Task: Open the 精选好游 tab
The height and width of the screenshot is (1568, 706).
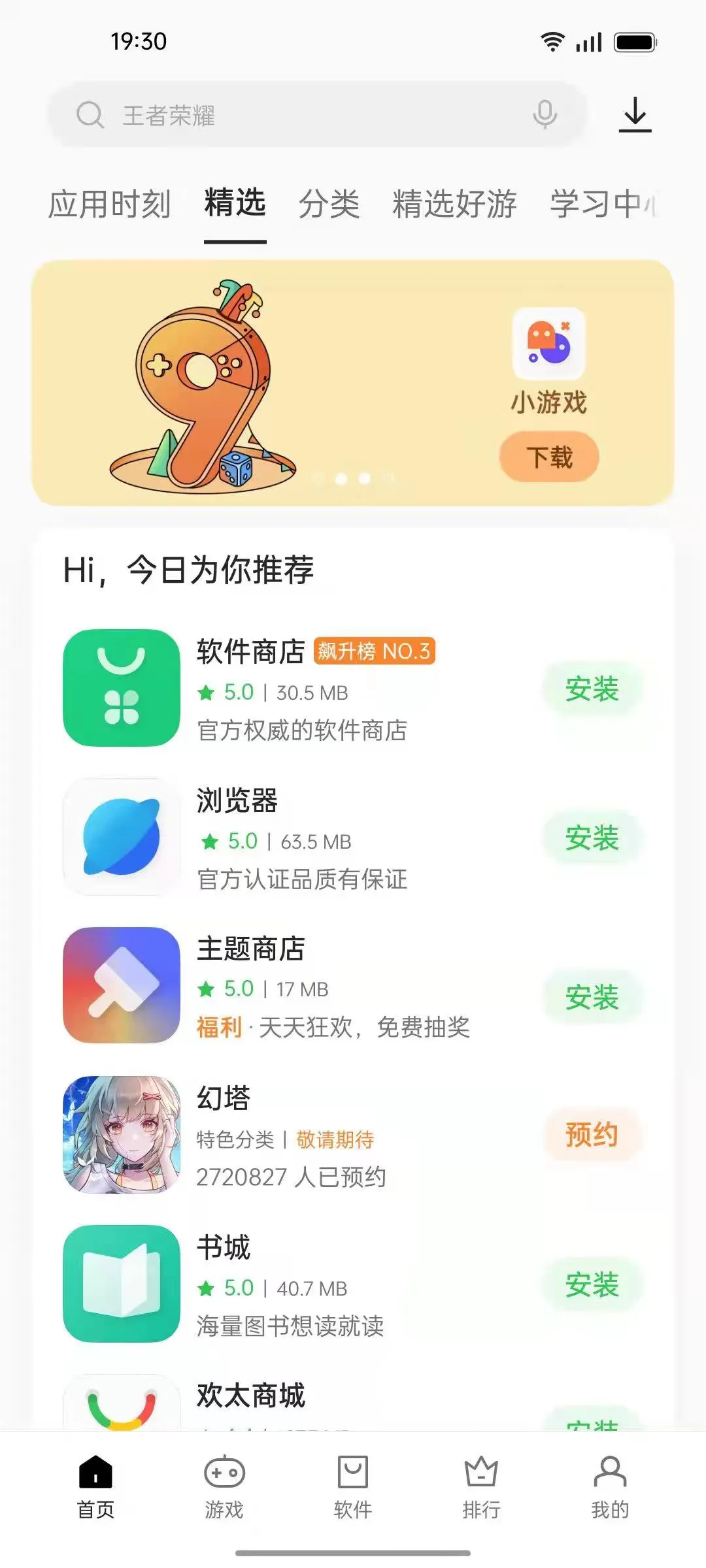Action: click(x=454, y=204)
